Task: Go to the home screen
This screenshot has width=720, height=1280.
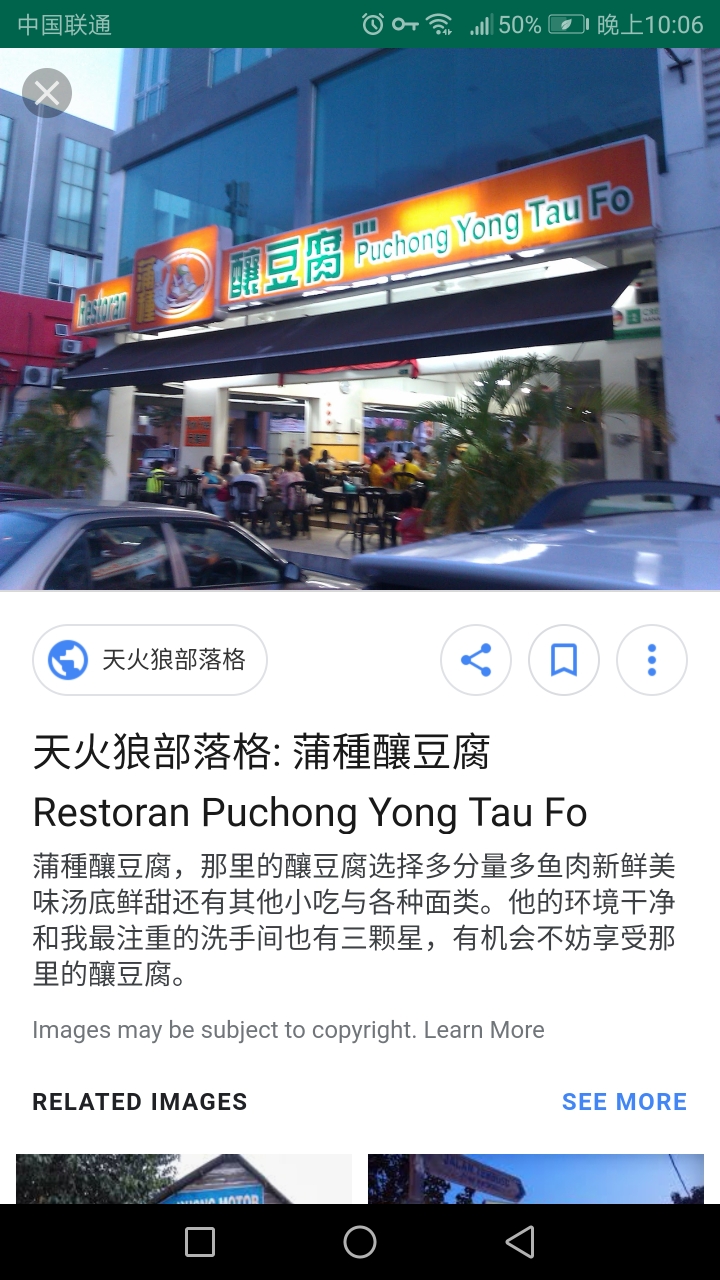Action: (360, 1242)
